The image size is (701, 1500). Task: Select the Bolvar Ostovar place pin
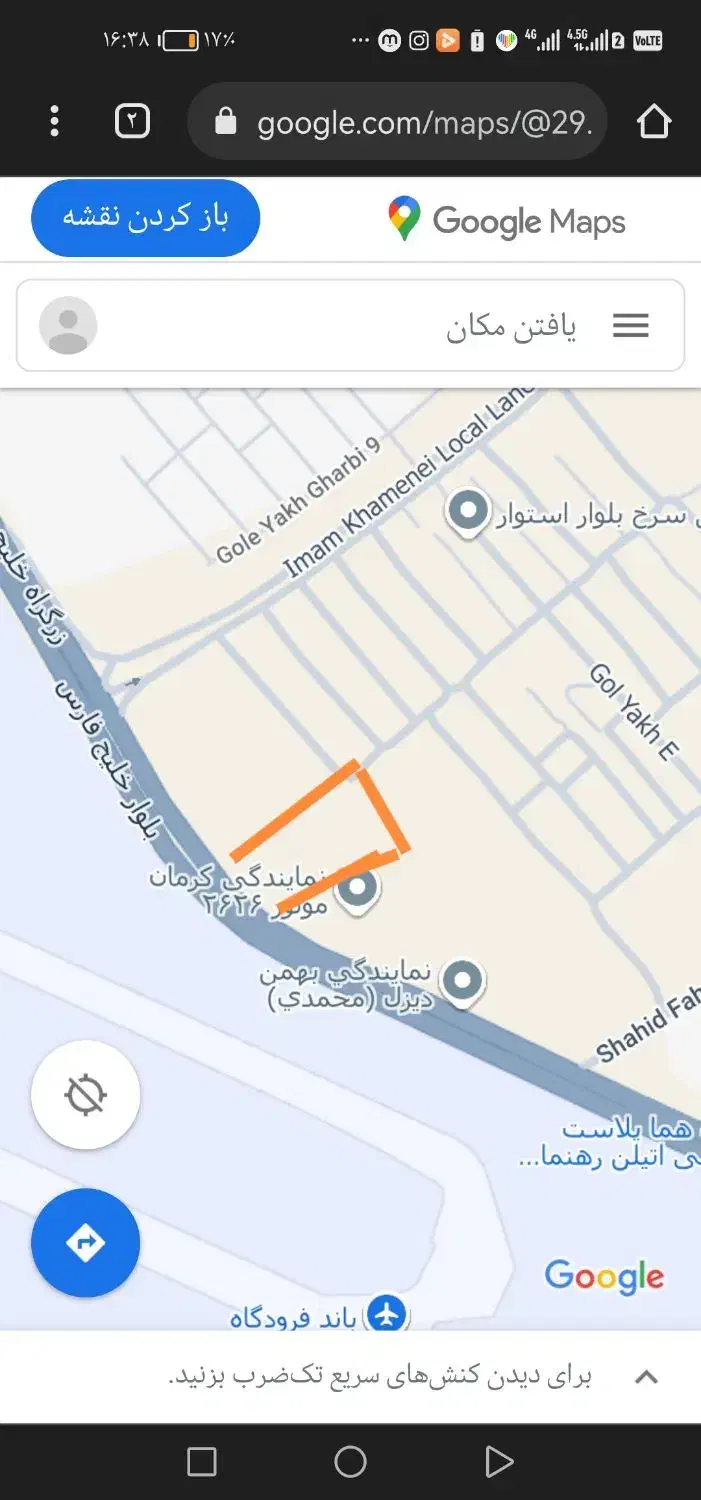point(467,512)
